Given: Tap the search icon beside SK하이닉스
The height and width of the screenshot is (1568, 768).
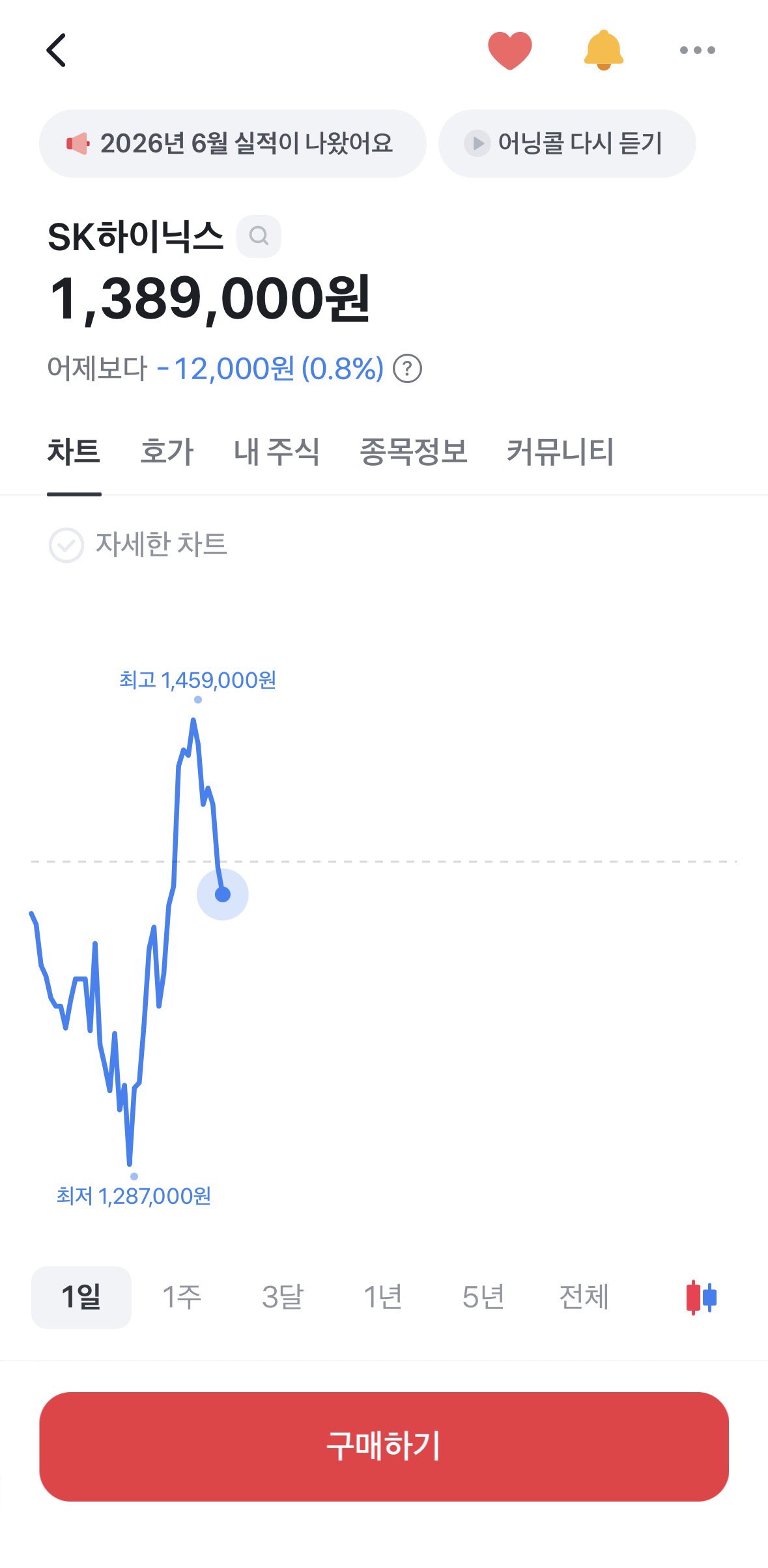Looking at the screenshot, I should [259, 236].
